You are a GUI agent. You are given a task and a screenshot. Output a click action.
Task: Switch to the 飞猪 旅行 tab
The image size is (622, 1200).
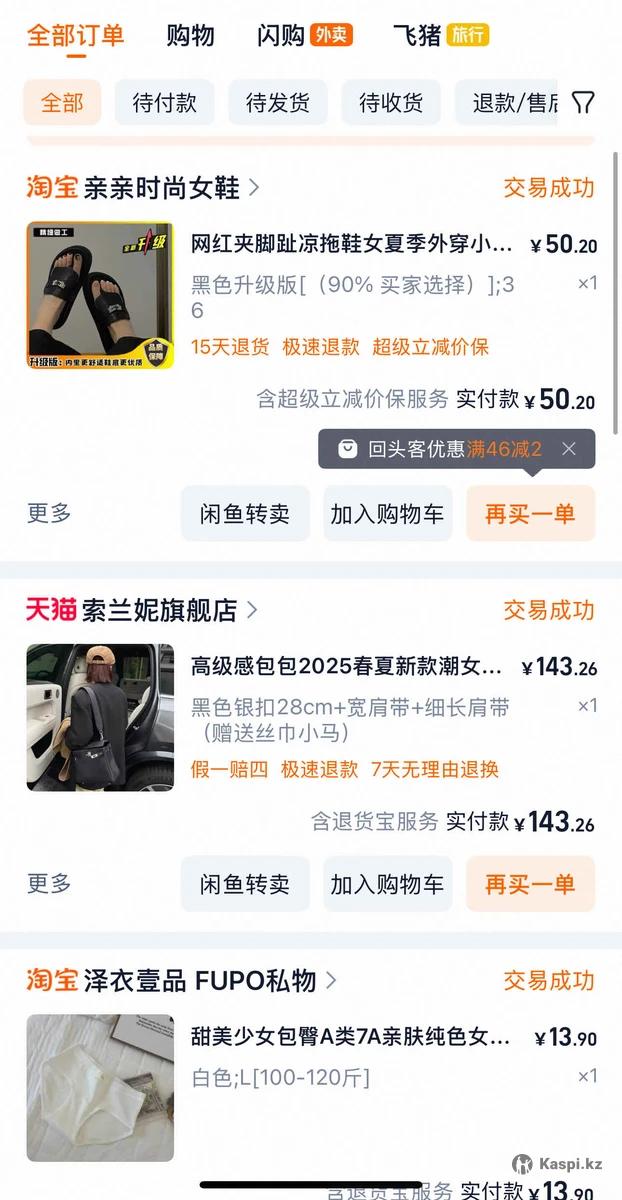click(x=440, y=36)
